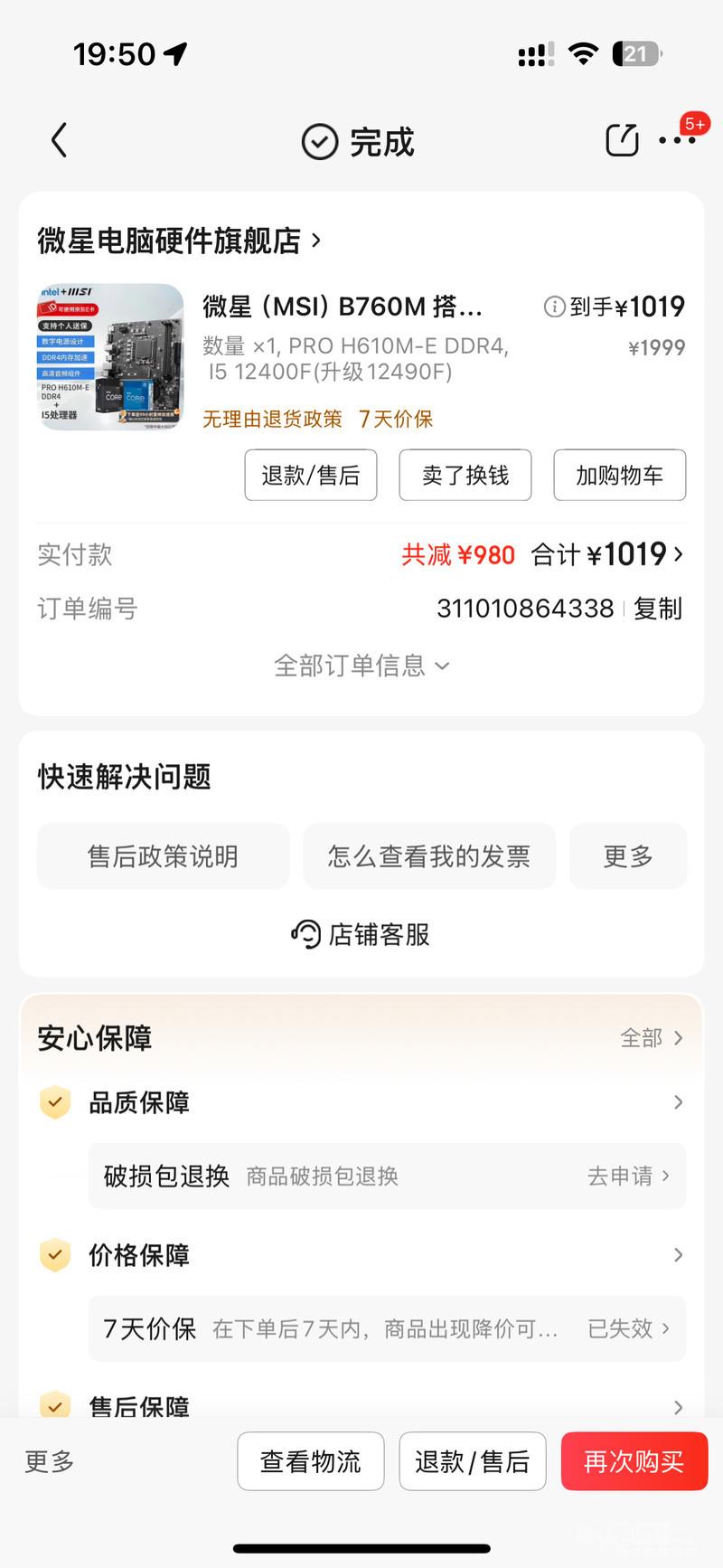Tap 去申请 for 破损包退换

pos(628,1176)
